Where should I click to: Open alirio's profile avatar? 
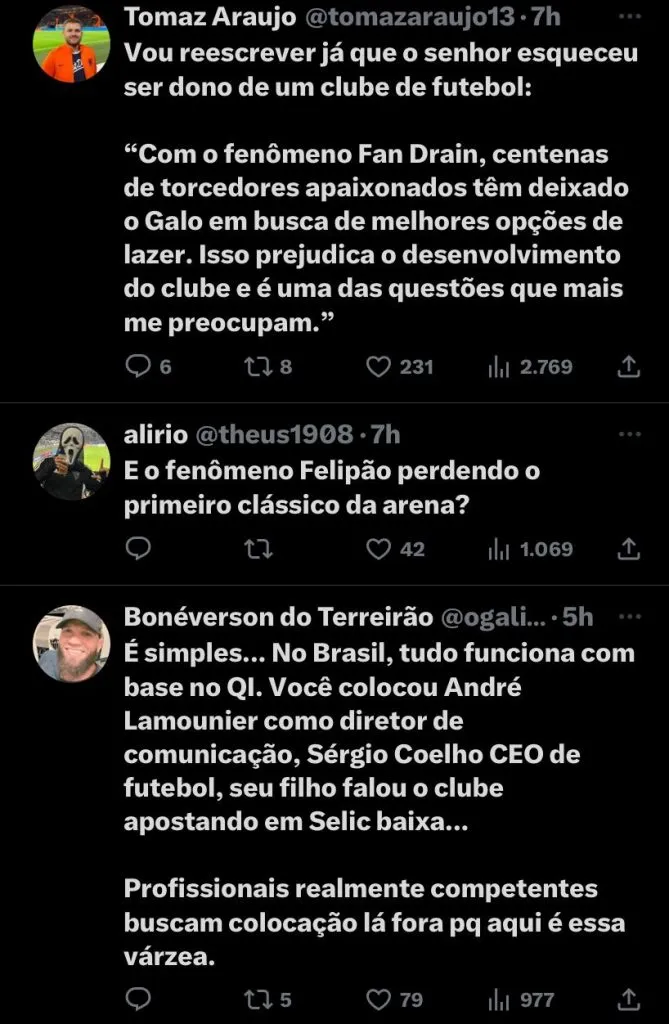pos(71,462)
